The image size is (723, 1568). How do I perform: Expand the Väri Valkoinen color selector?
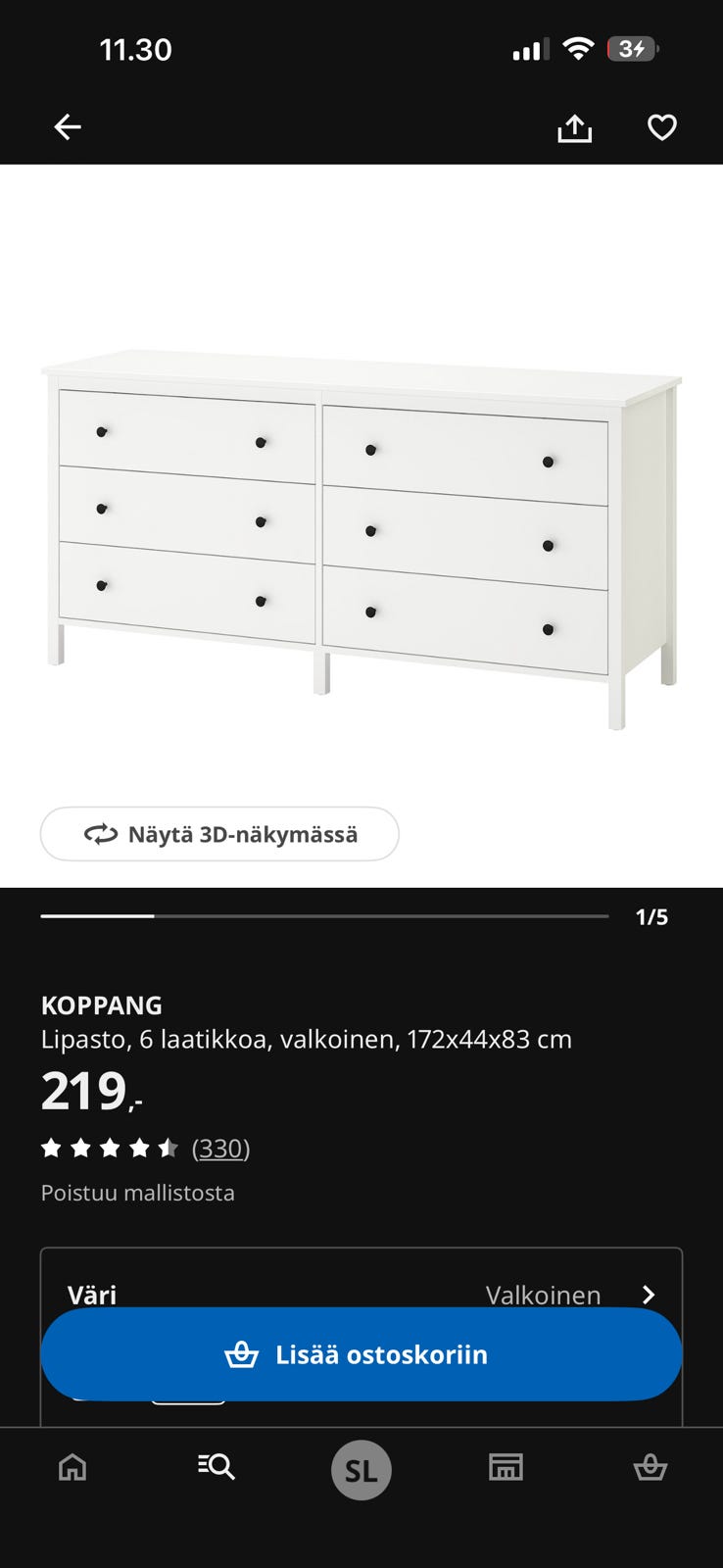tap(361, 1294)
